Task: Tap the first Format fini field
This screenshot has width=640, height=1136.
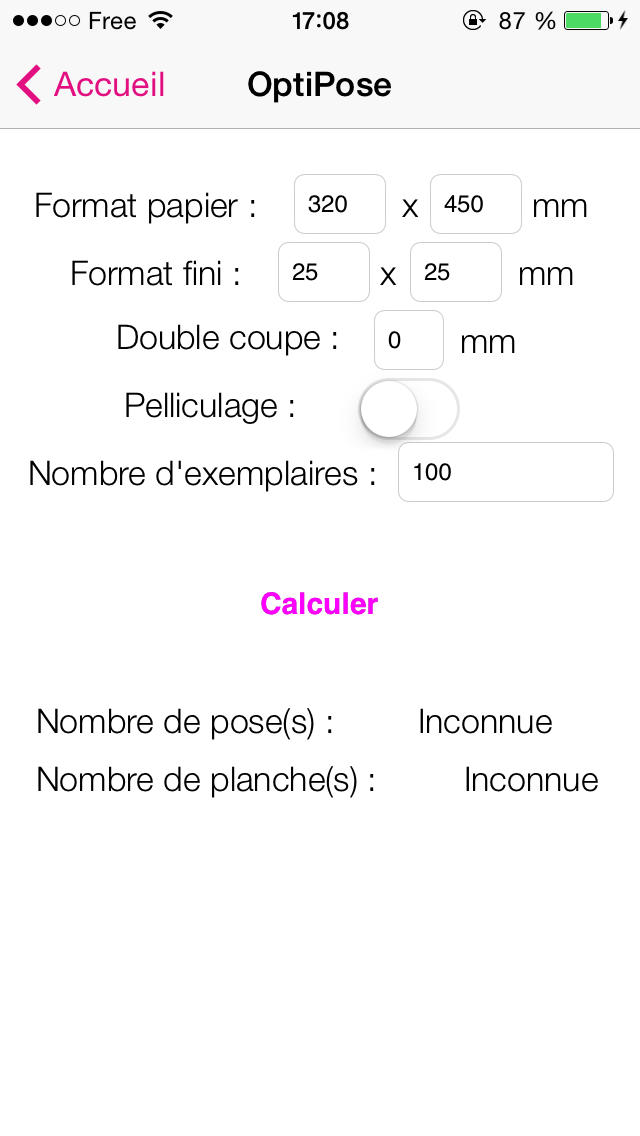Action: pos(324,272)
